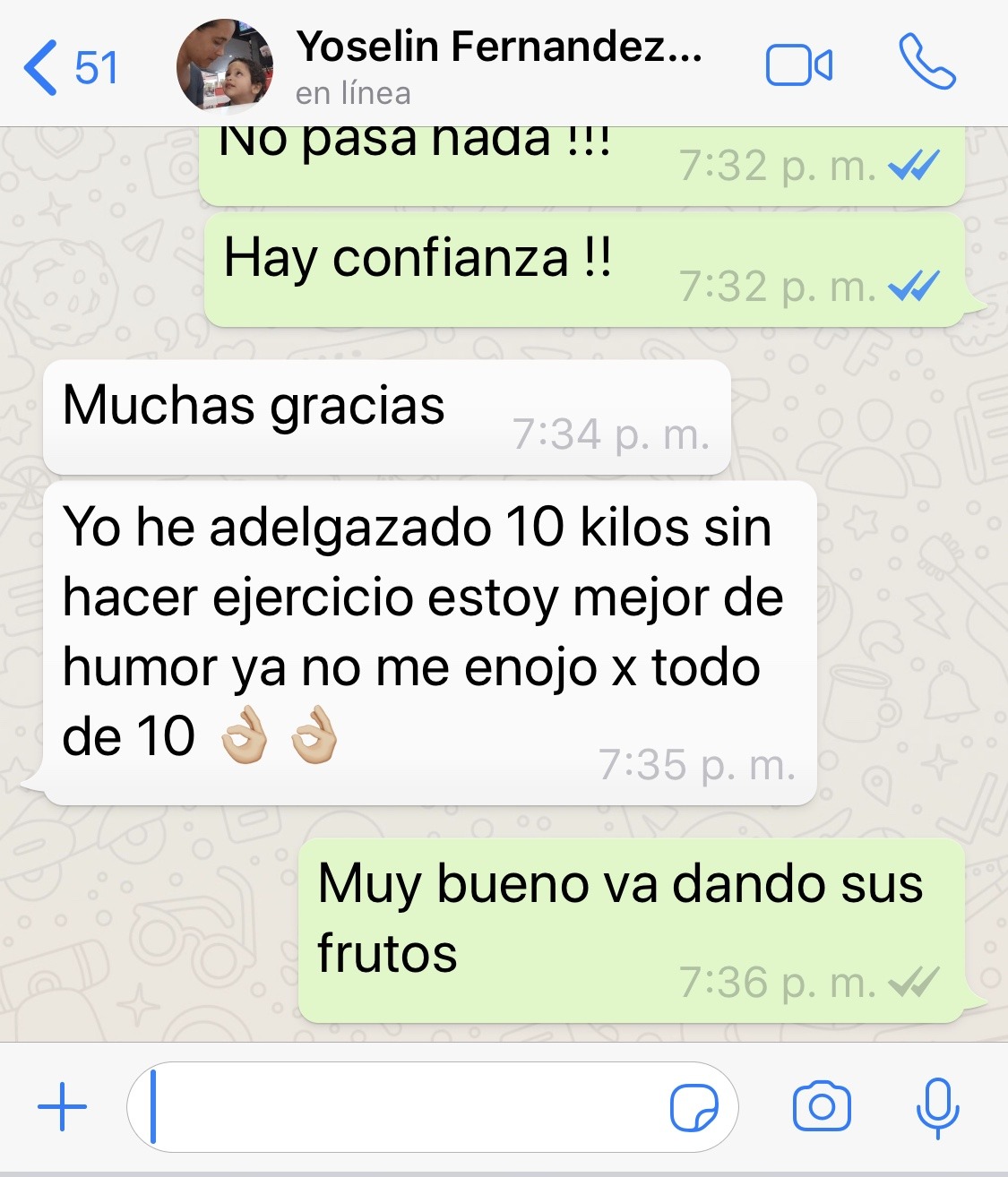
Task: Start a voice call with Yoselin
Action: point(927,63)
